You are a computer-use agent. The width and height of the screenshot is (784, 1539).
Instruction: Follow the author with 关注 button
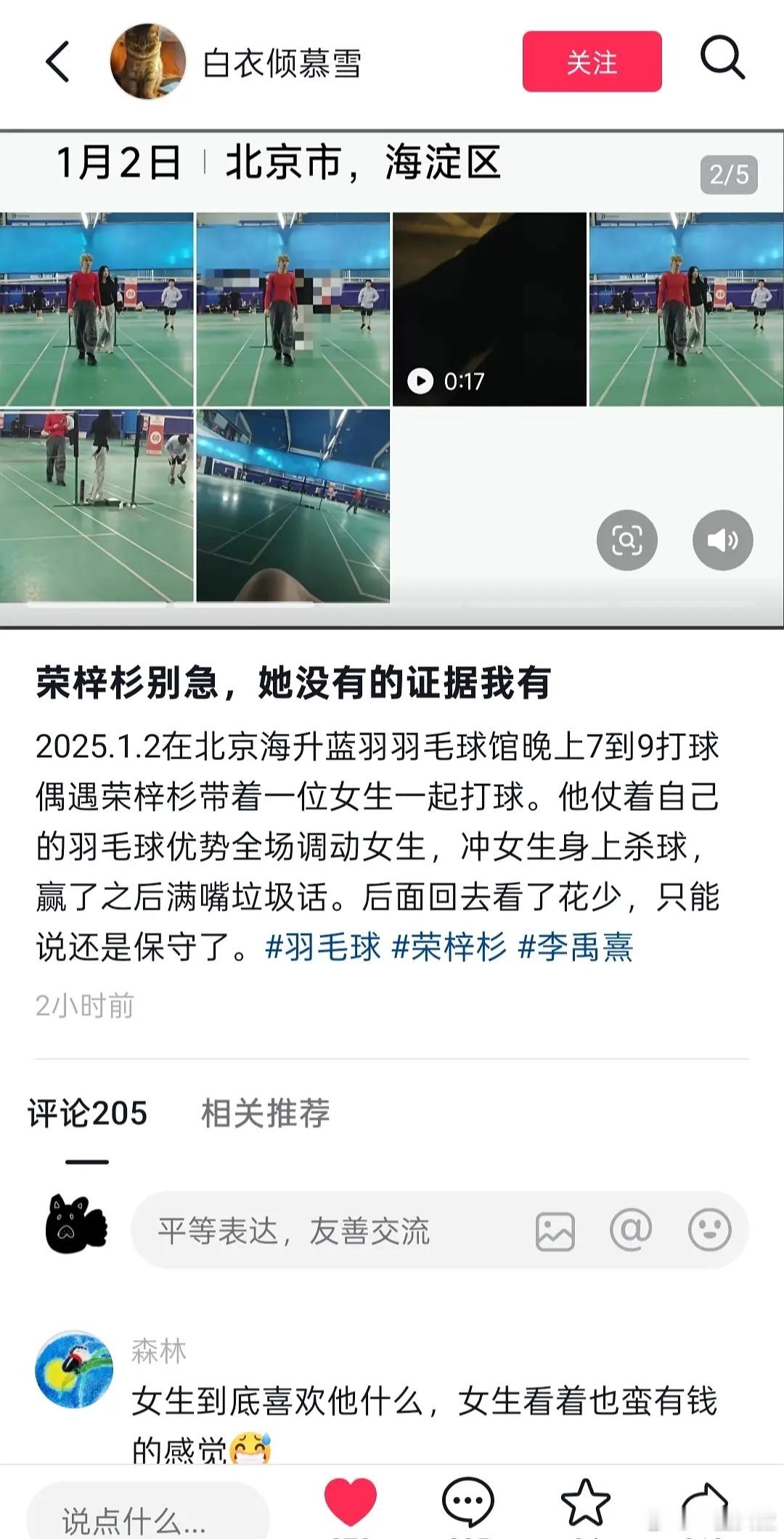(592, 62)
